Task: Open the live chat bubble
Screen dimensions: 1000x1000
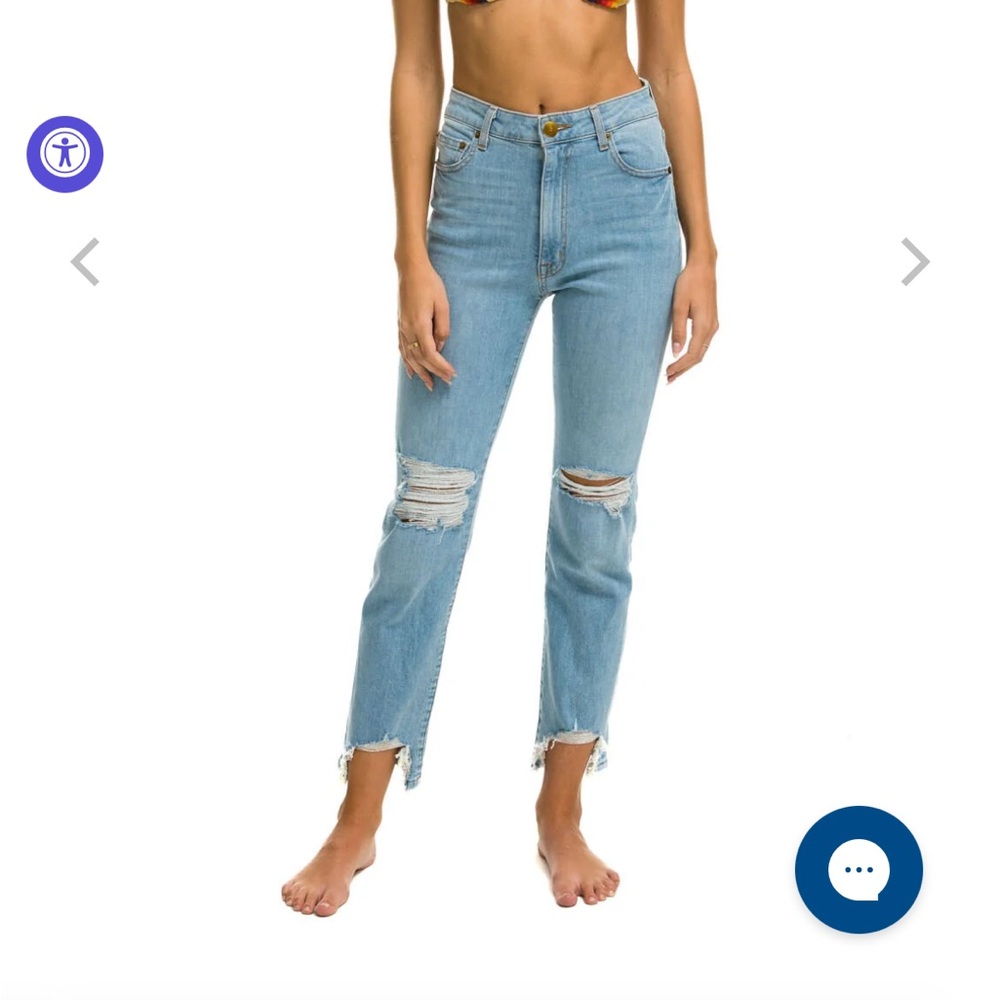Action: (858, 869)
